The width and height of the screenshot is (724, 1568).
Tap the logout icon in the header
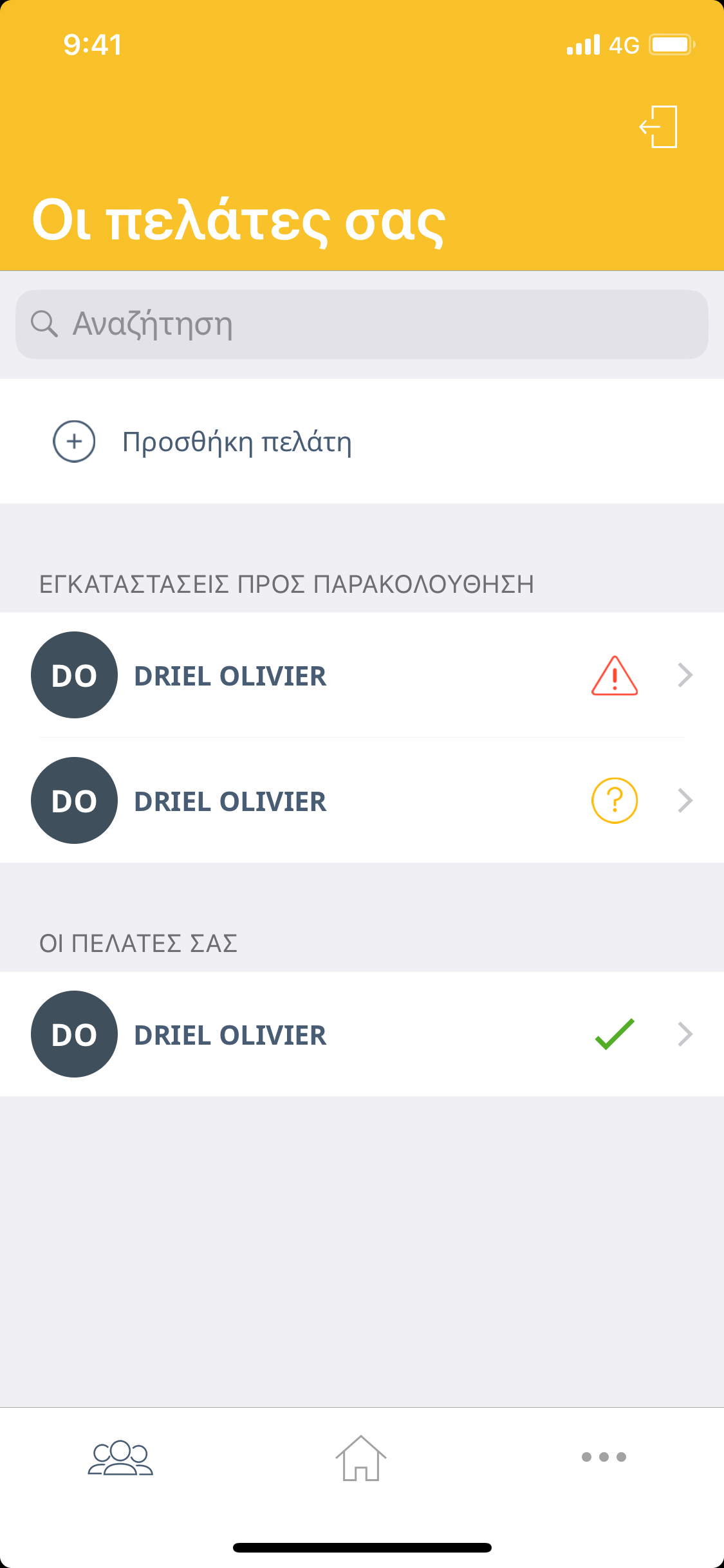pos(659,127)
